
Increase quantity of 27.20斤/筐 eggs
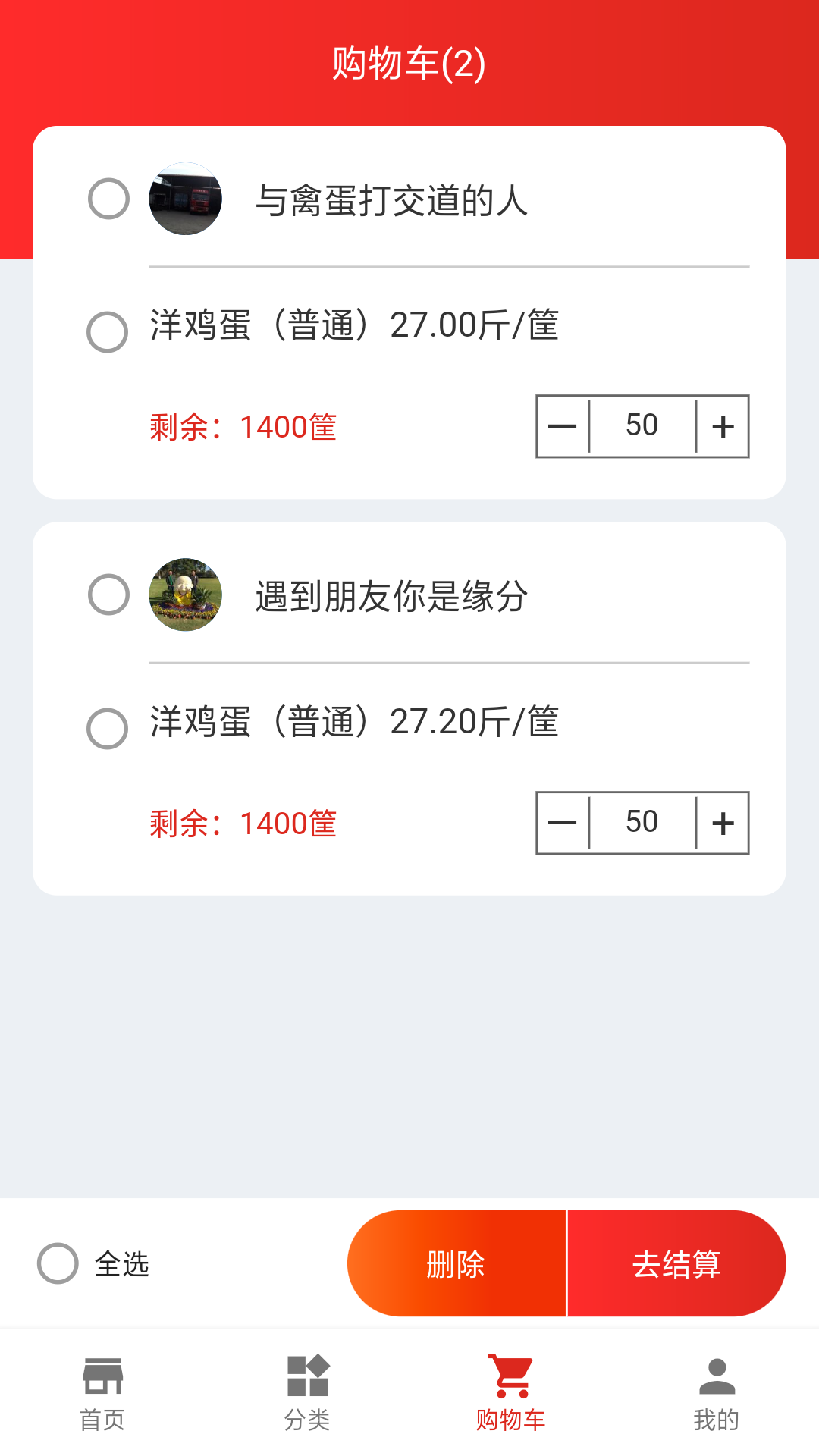click(722, 822)
